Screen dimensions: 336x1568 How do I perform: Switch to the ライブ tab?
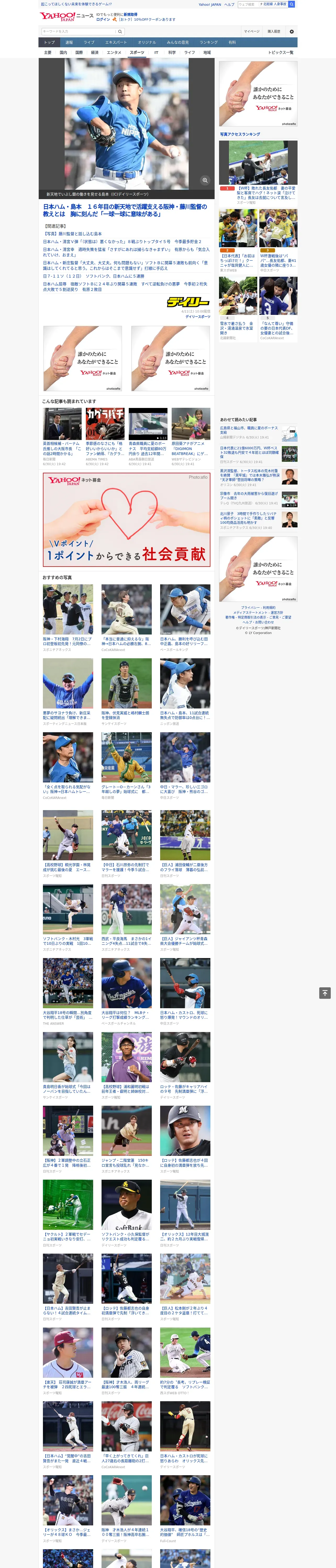89,42
